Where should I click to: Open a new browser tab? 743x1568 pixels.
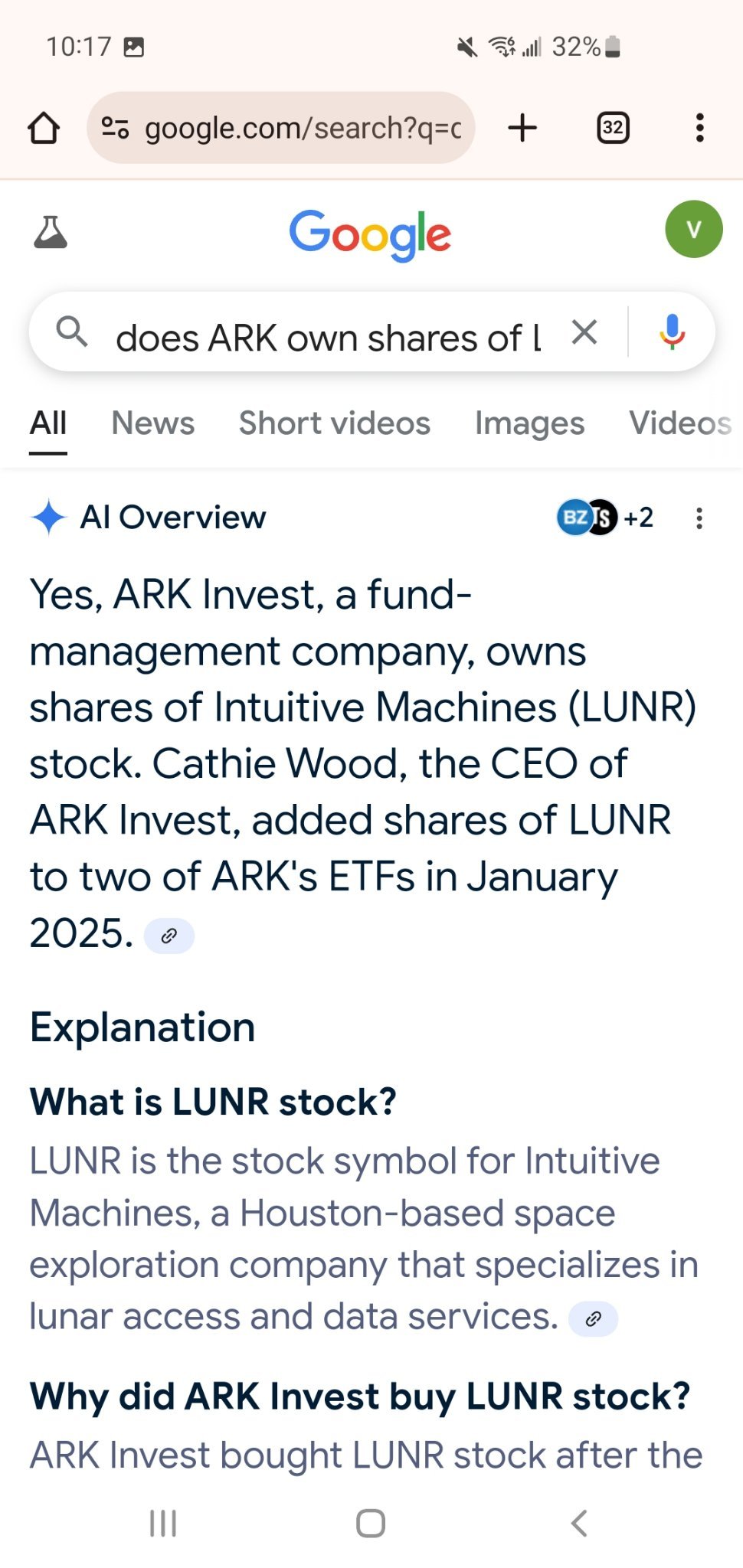[522, 128]
